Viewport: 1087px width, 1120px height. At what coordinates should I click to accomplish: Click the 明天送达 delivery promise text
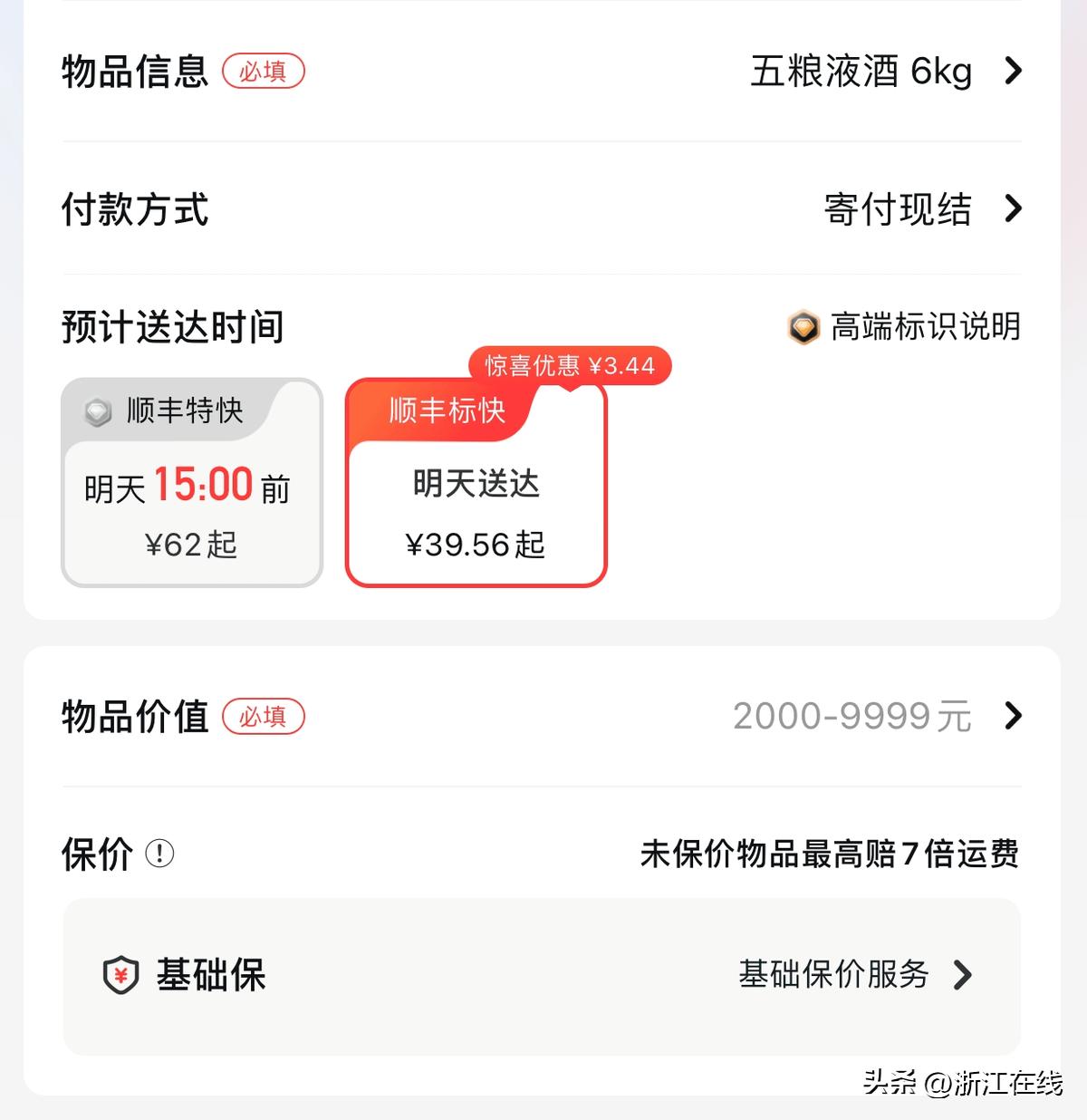point(475,484)
